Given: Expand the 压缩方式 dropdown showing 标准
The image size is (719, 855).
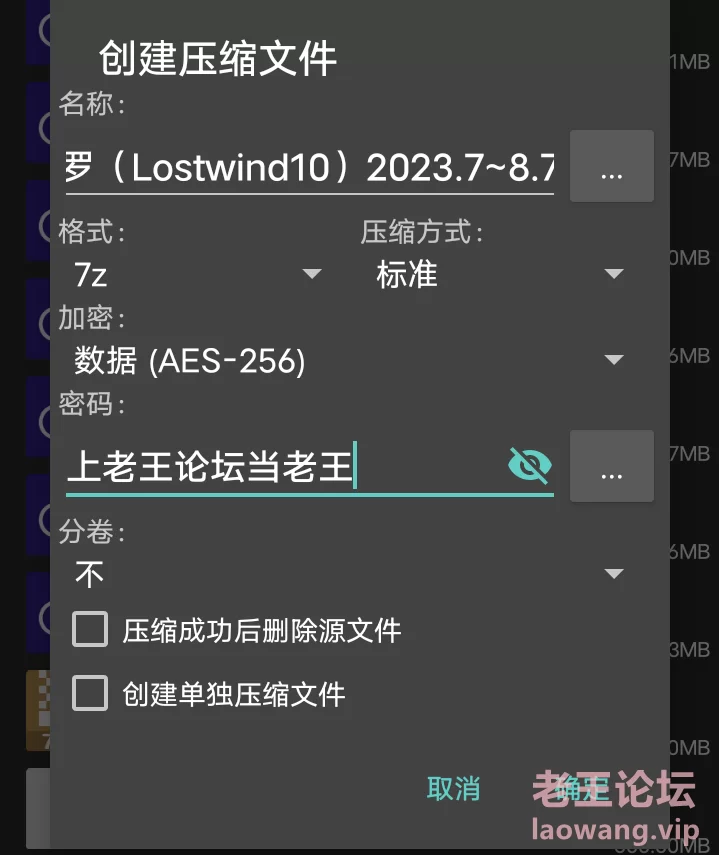Looking at the screenshot, I should [x=499, y=274].
